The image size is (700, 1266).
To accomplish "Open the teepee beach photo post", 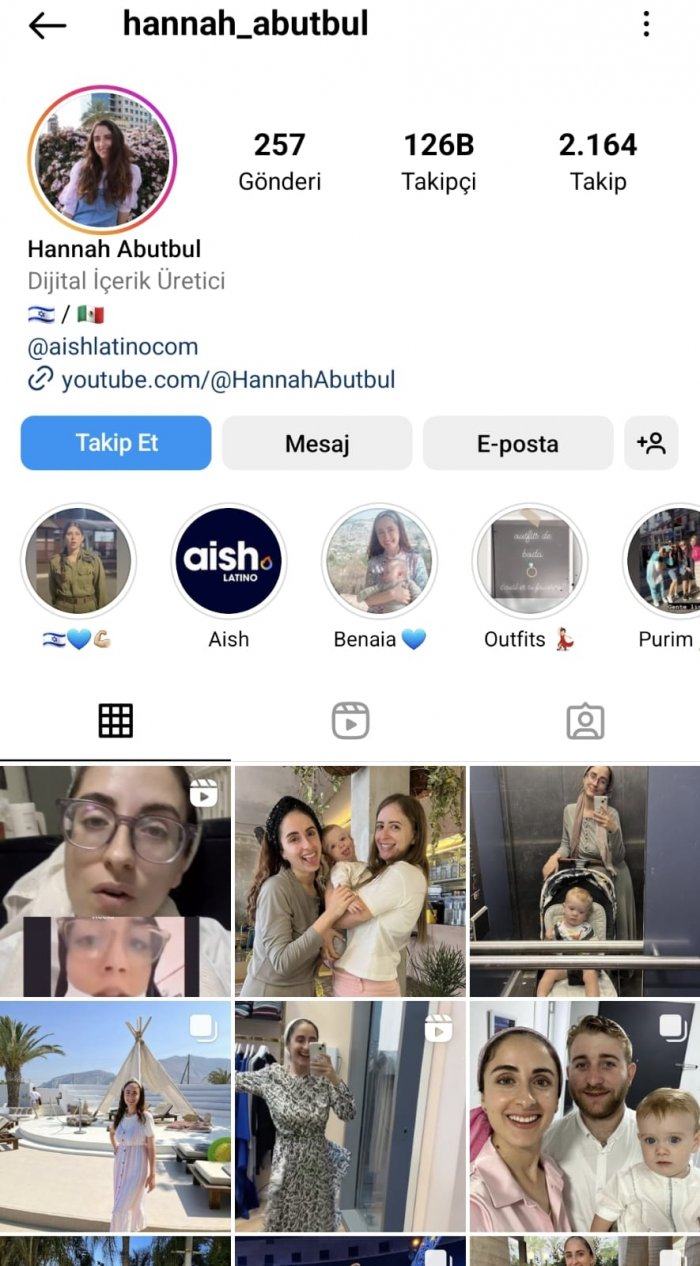I will click(x=115, y=1116).
